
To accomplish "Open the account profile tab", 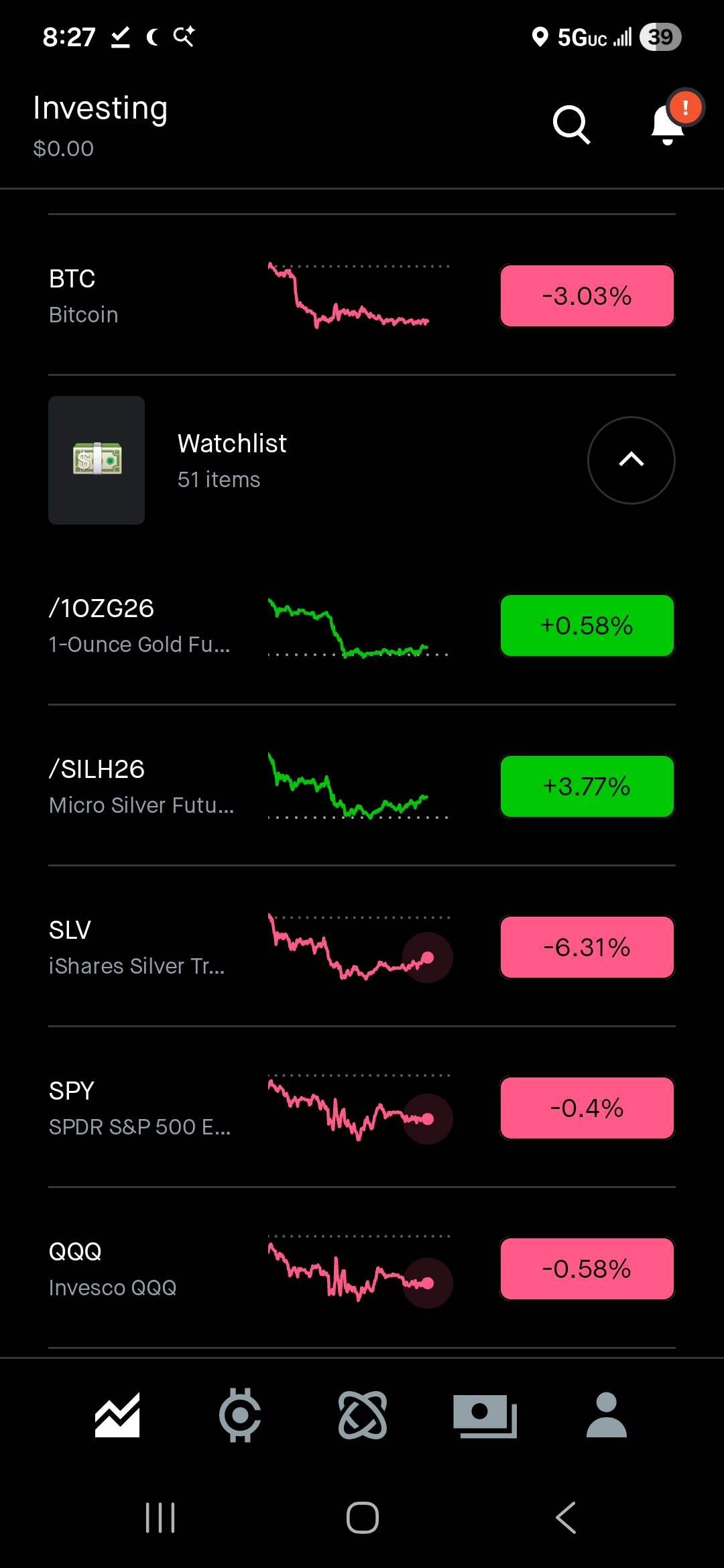I will (x=607, y=1415).
